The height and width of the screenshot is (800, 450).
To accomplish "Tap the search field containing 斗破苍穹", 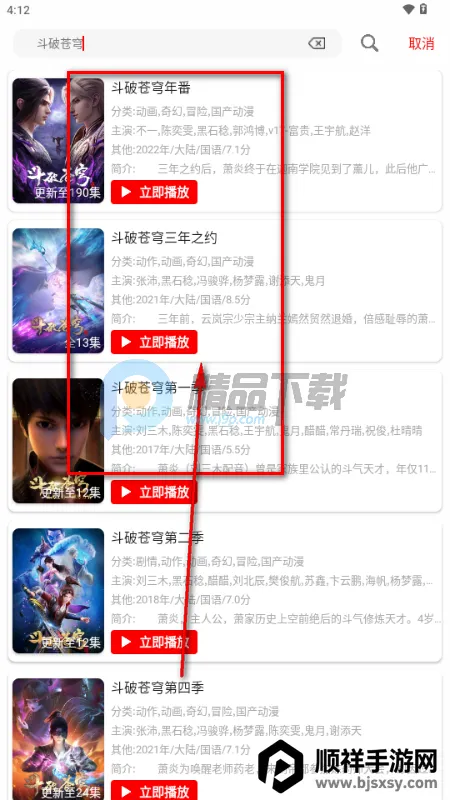I will (177, 43).
